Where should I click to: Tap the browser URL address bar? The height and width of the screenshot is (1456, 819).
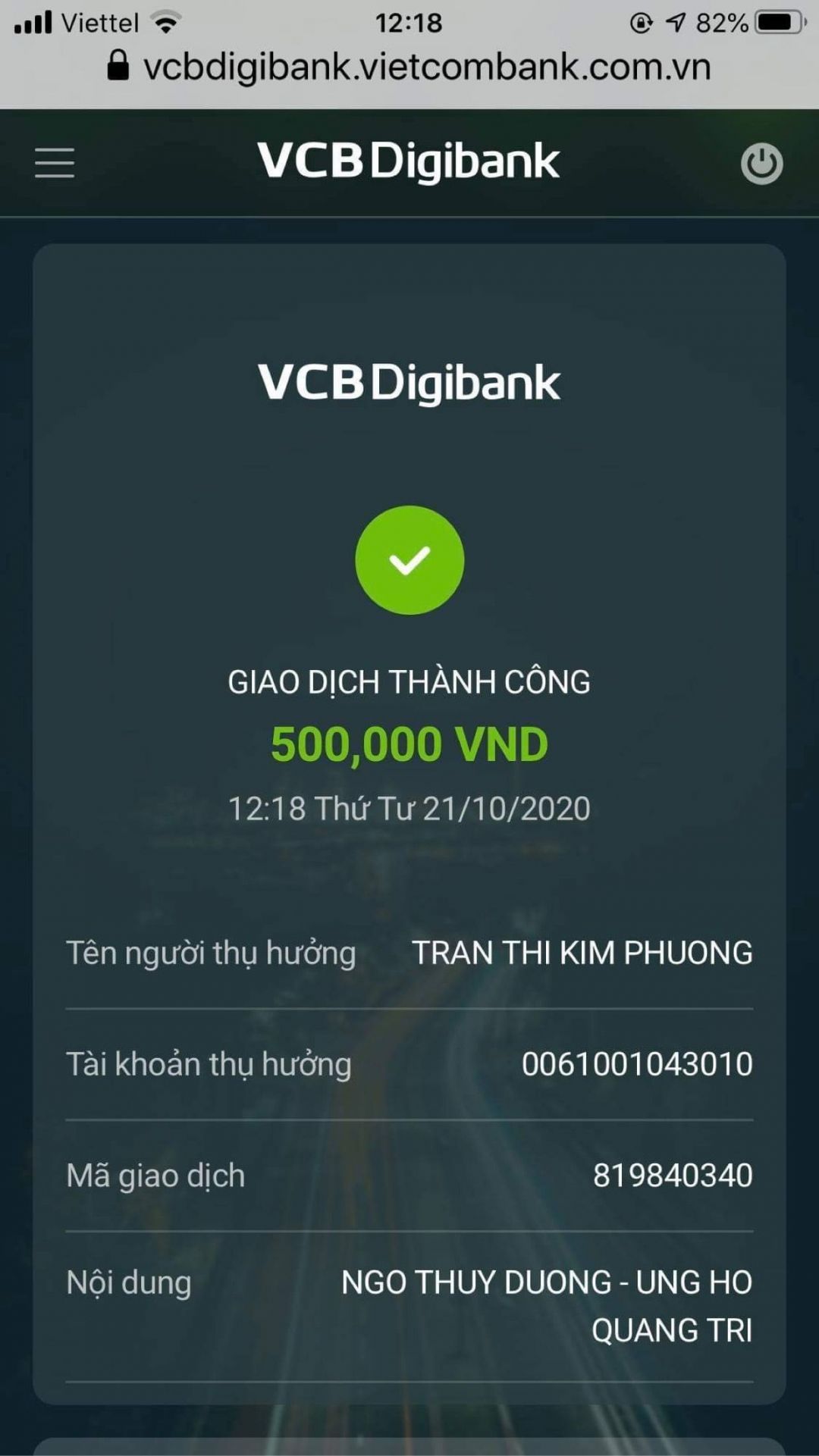coord(409,67)
